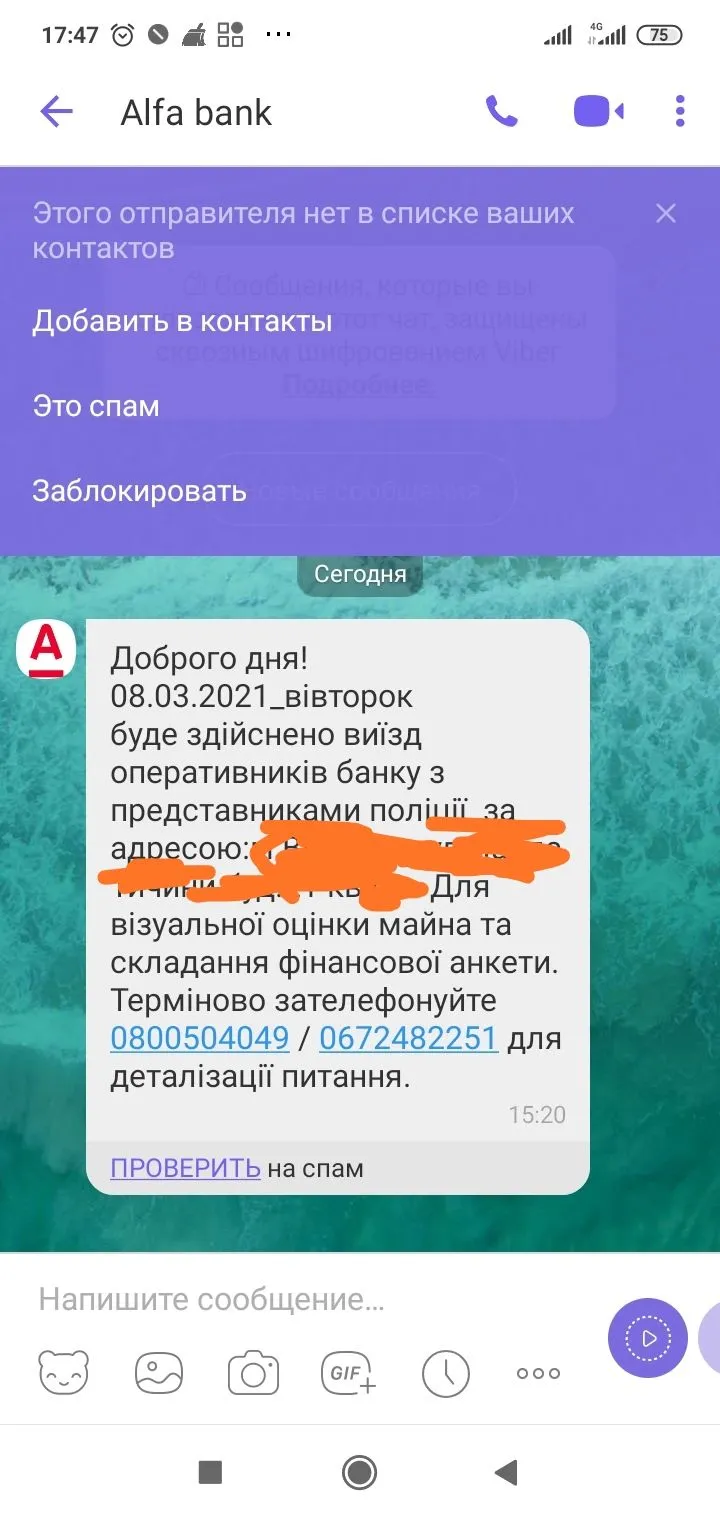This screenshot has height=1520, width=720.
Task: Open the three-dot overflow menu
Action: point(680,112)
